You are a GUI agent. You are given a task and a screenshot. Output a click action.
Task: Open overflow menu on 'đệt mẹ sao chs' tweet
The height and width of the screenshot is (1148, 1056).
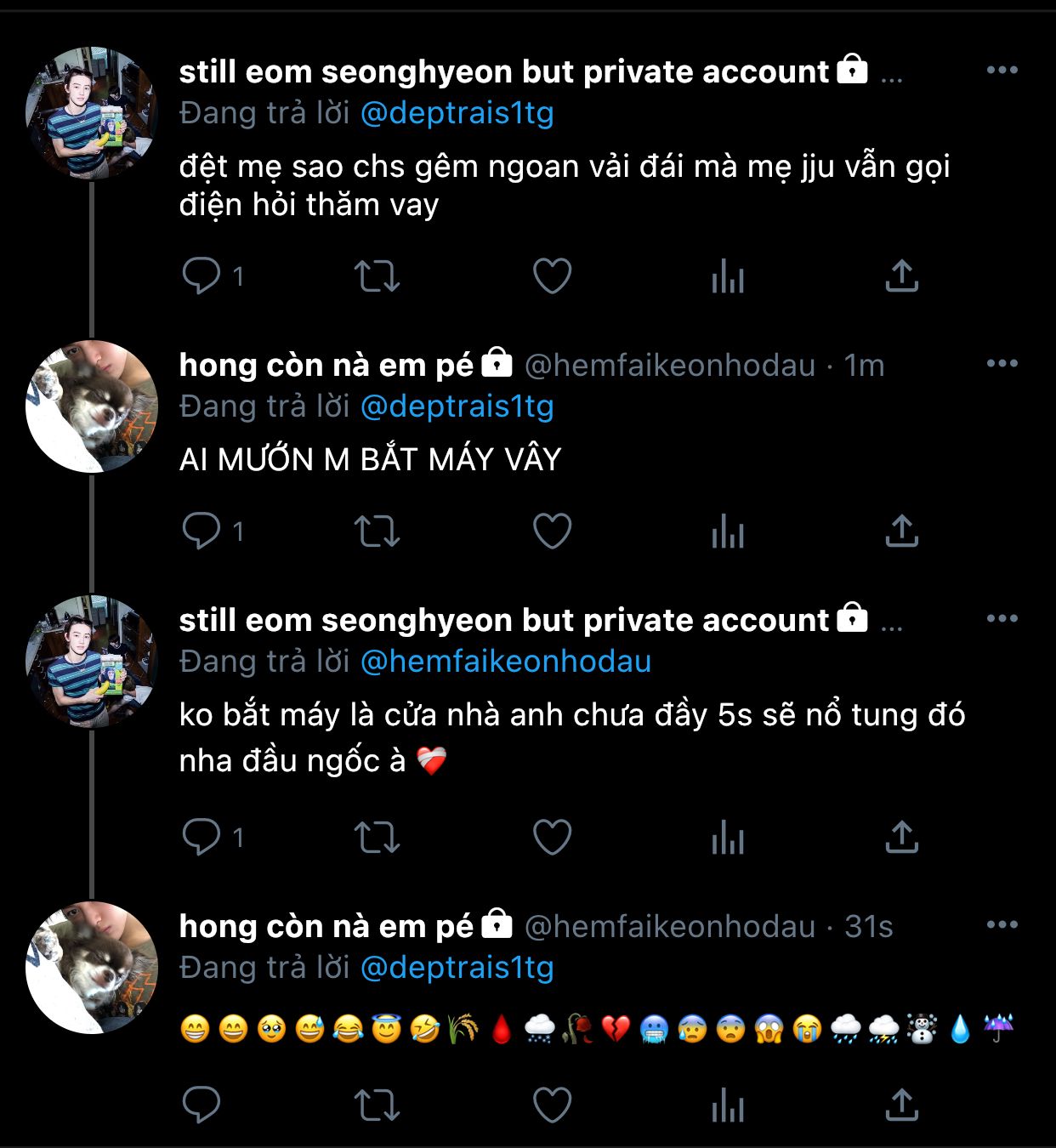click(1002, 71)
